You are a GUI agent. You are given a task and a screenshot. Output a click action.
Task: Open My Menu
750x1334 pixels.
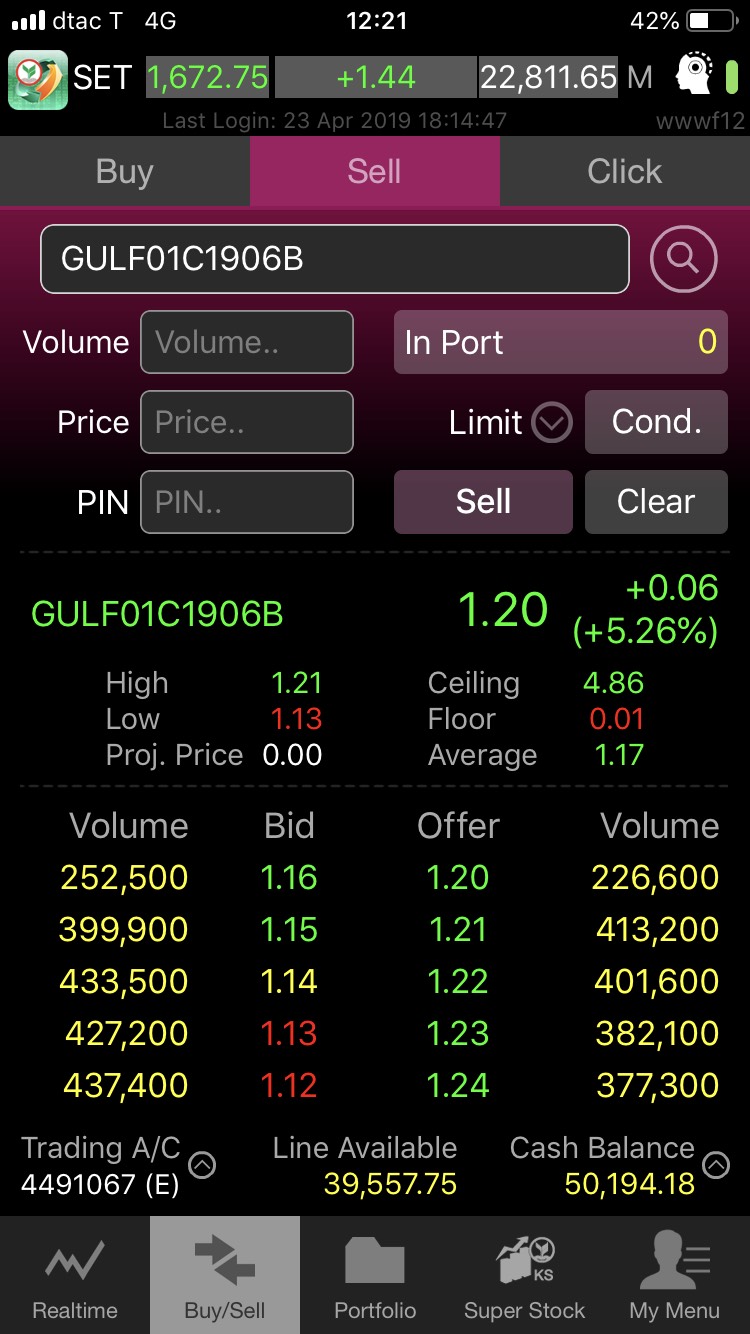(674, 1275)
